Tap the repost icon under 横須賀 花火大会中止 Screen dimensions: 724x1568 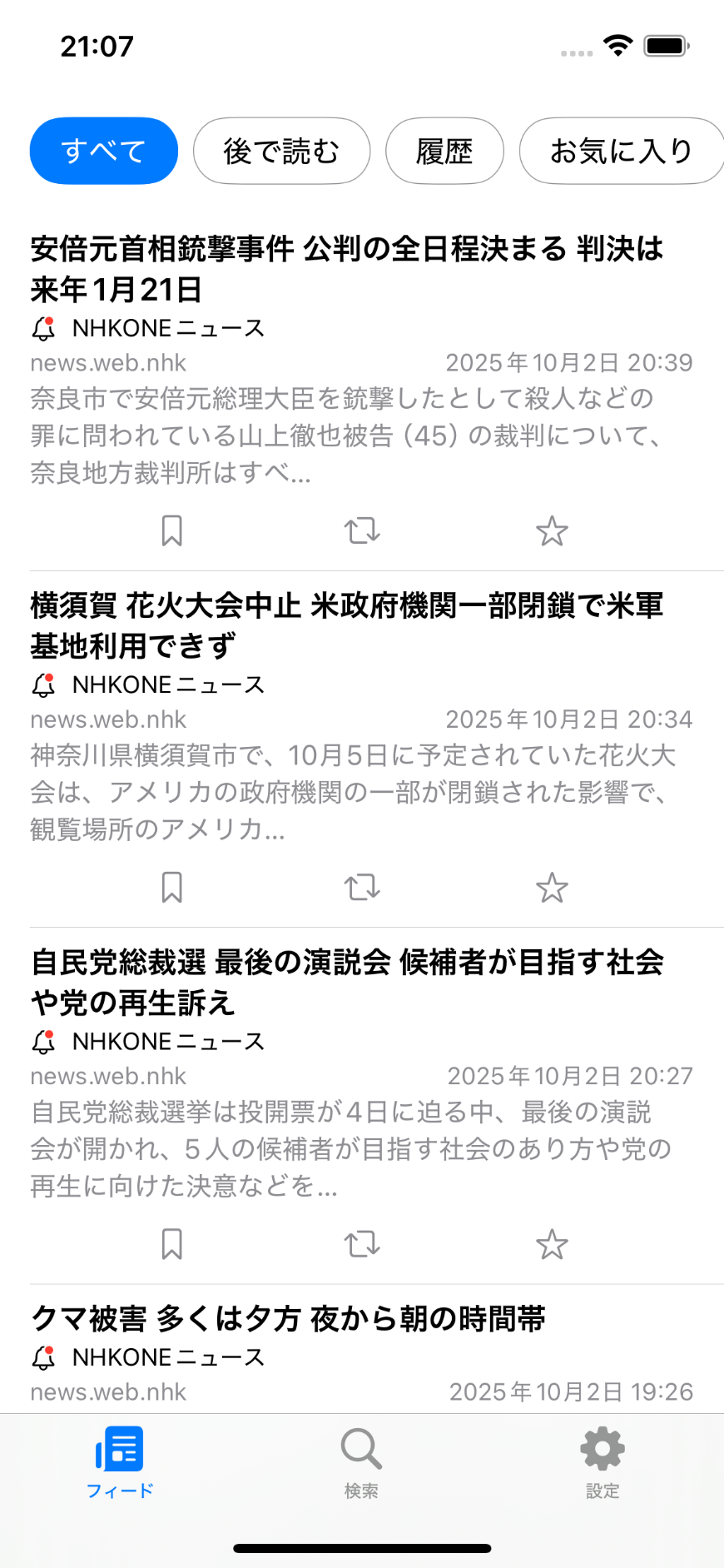362,887
